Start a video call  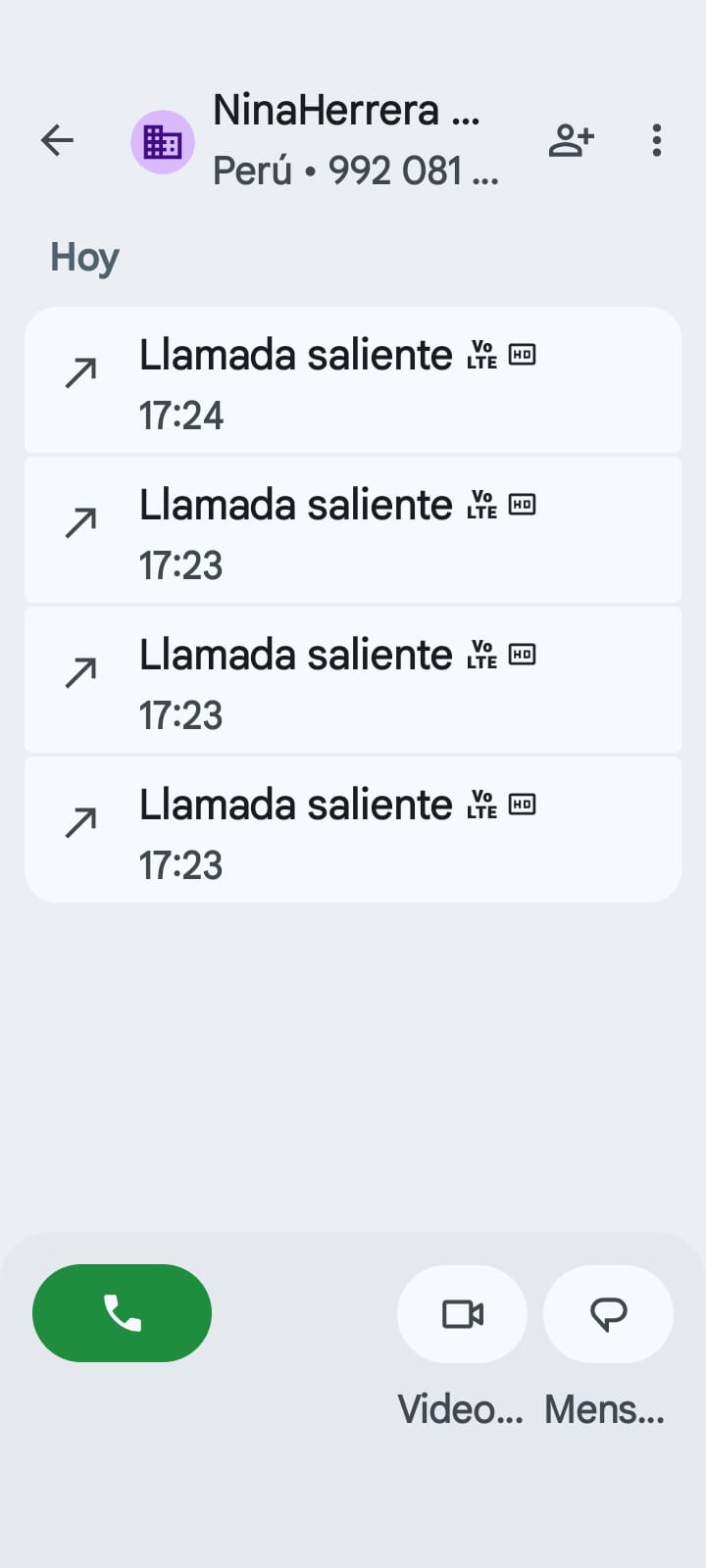462,1314
